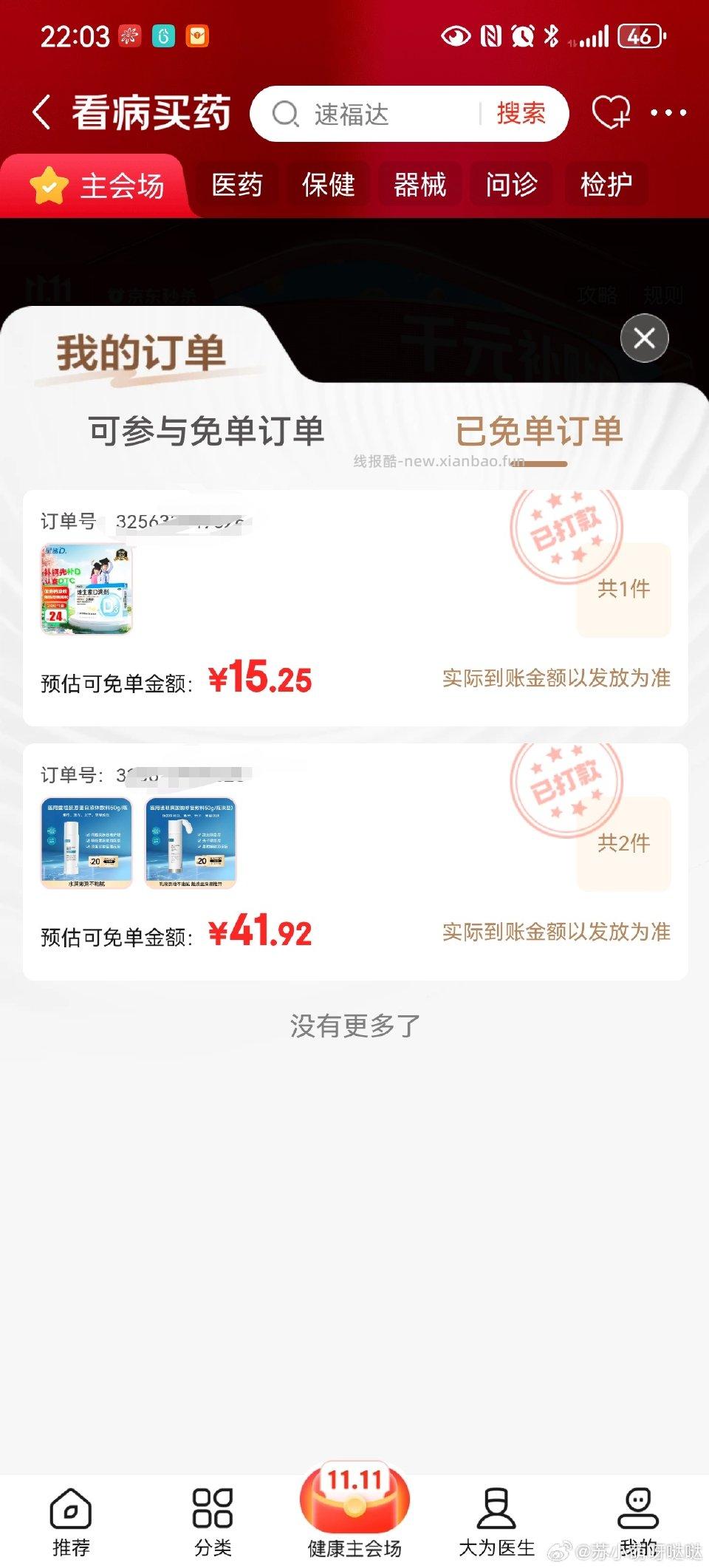
Task: Select the 医药 channel
Action: click(x=236, y=185)
